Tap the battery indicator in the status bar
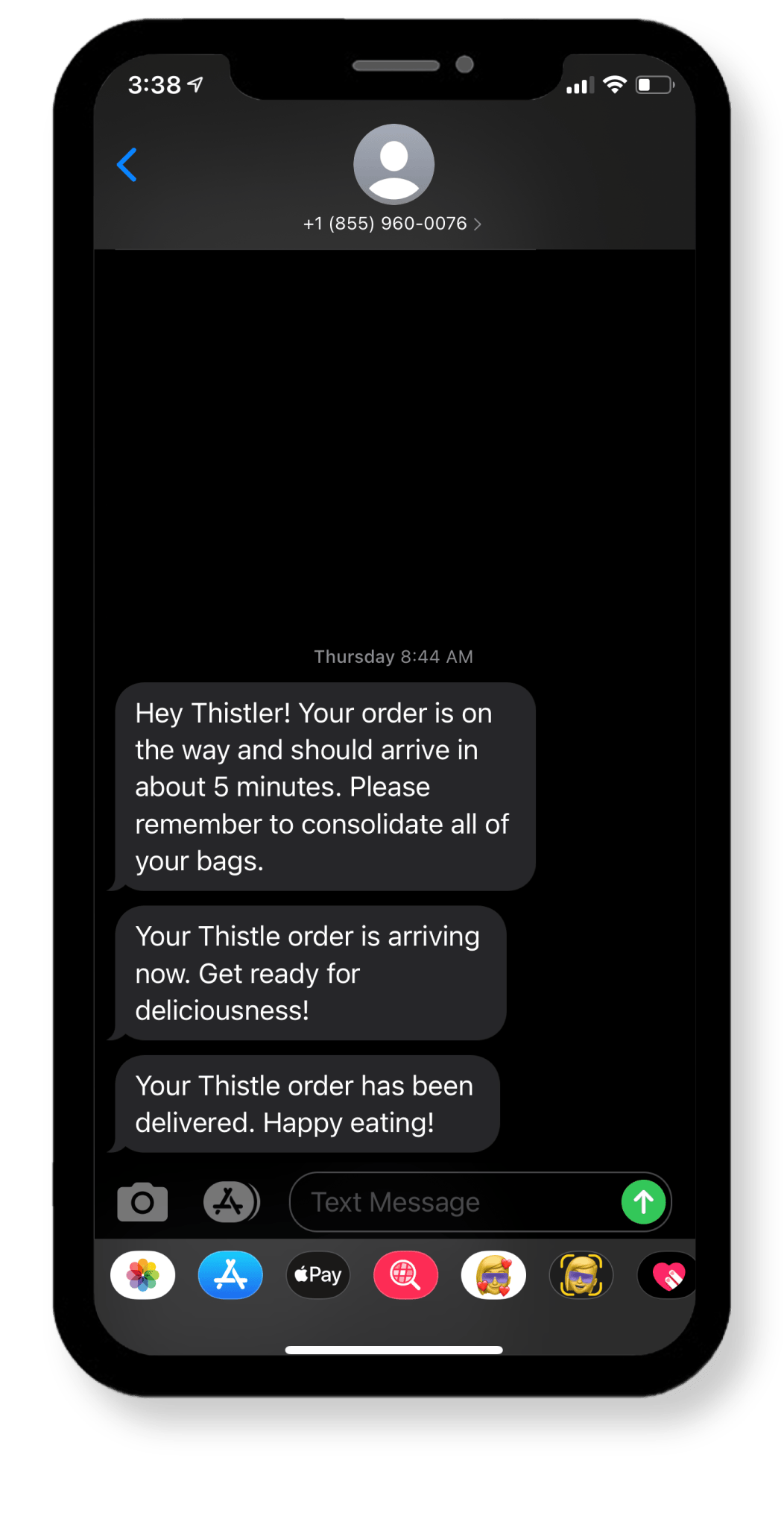784x1519 pixels. point(651,86)
